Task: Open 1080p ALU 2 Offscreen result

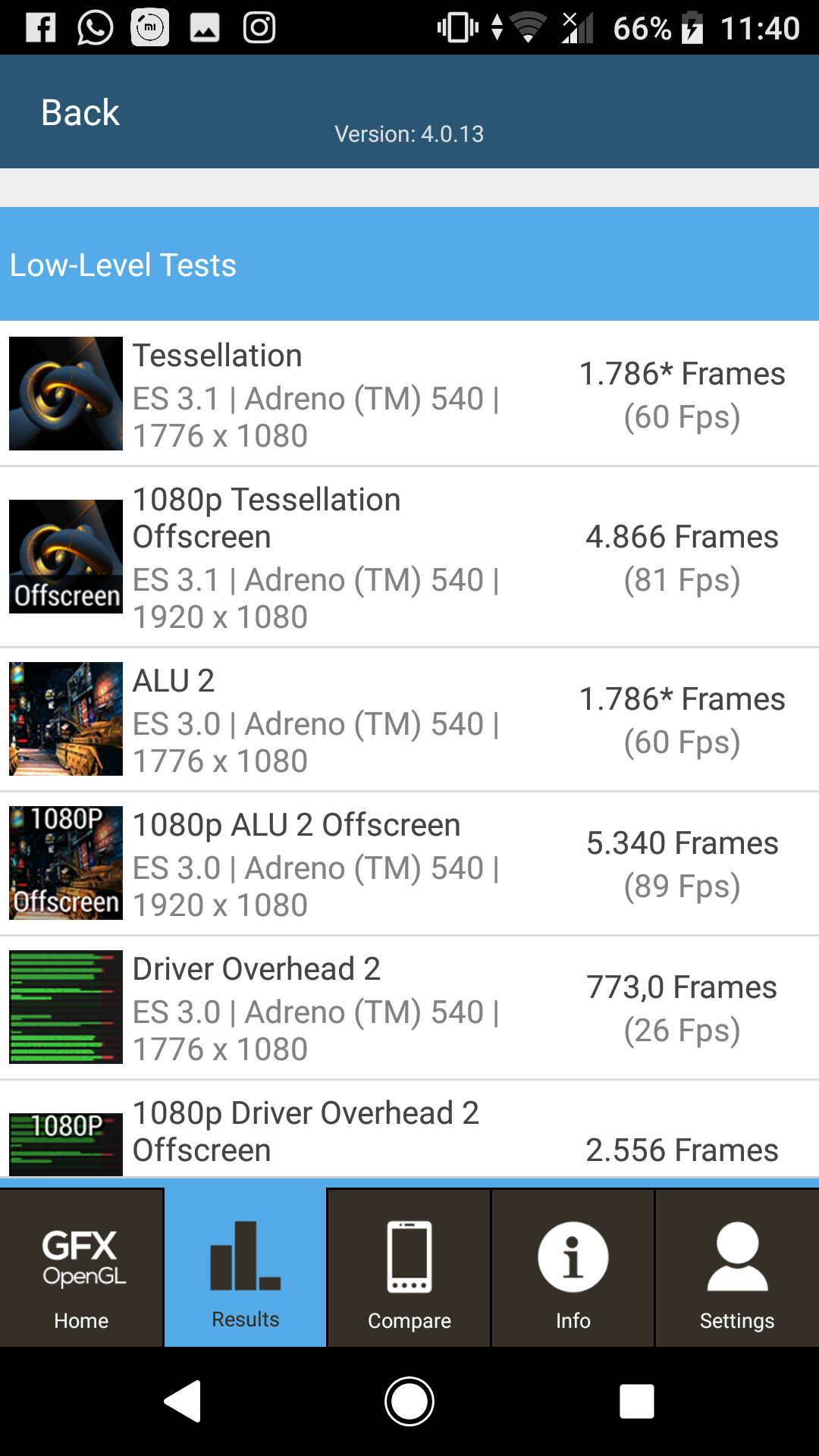Action: click(409, 864)
